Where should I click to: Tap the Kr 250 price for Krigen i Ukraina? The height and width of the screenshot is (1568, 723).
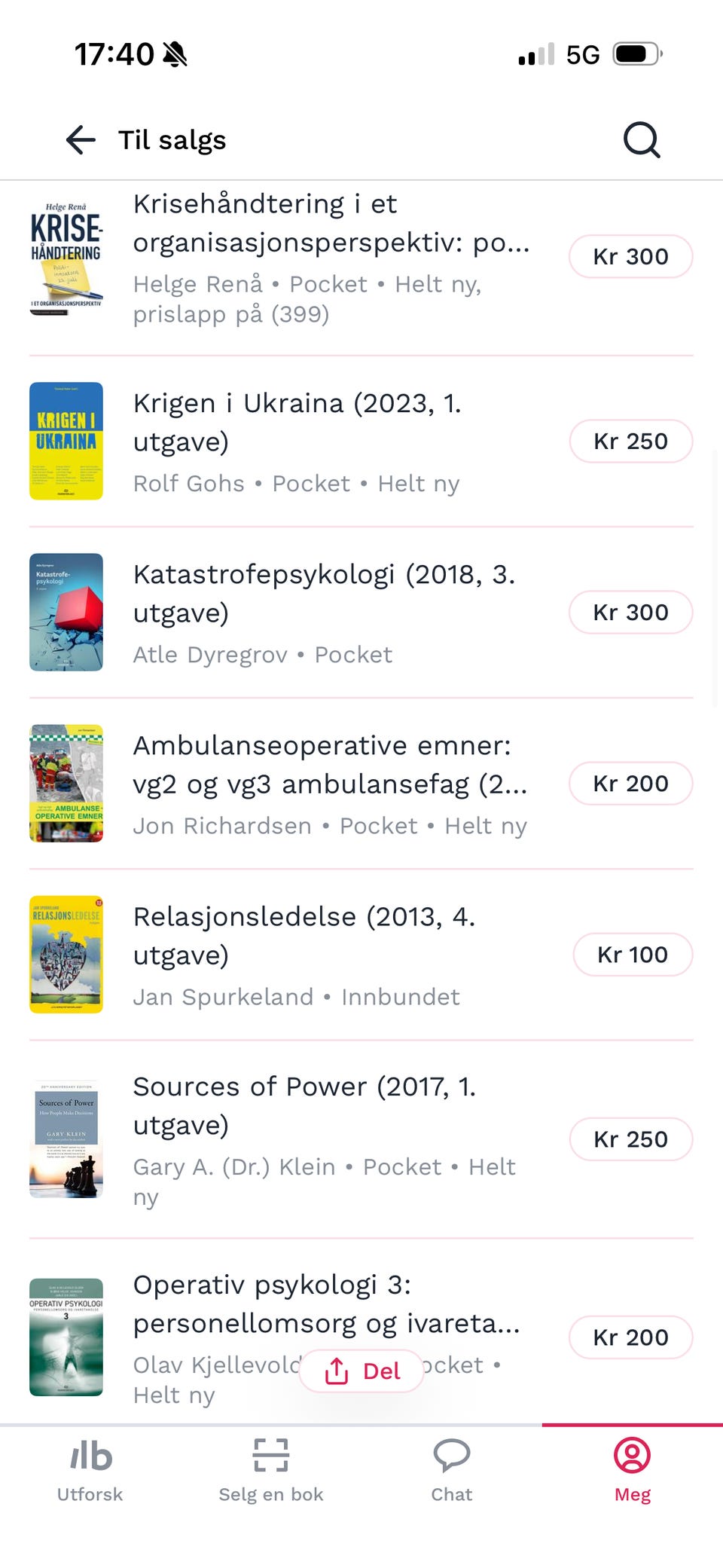[630, 441]
